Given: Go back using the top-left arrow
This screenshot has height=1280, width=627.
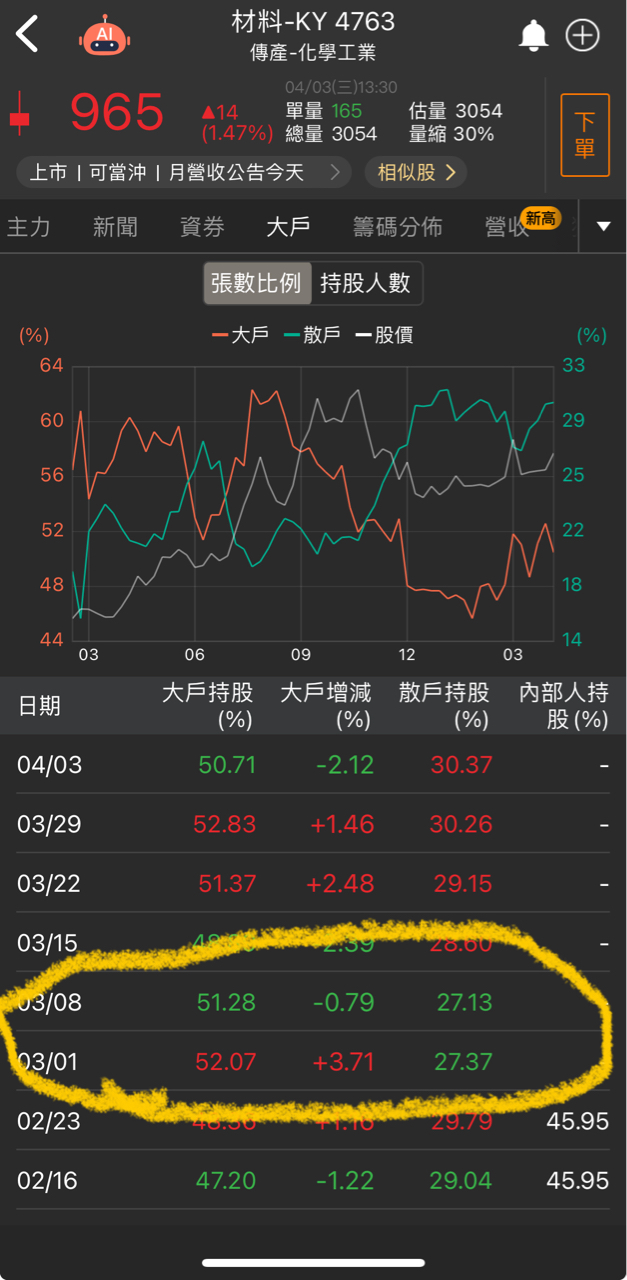Looking at the screenshot, I should [27, 34].
